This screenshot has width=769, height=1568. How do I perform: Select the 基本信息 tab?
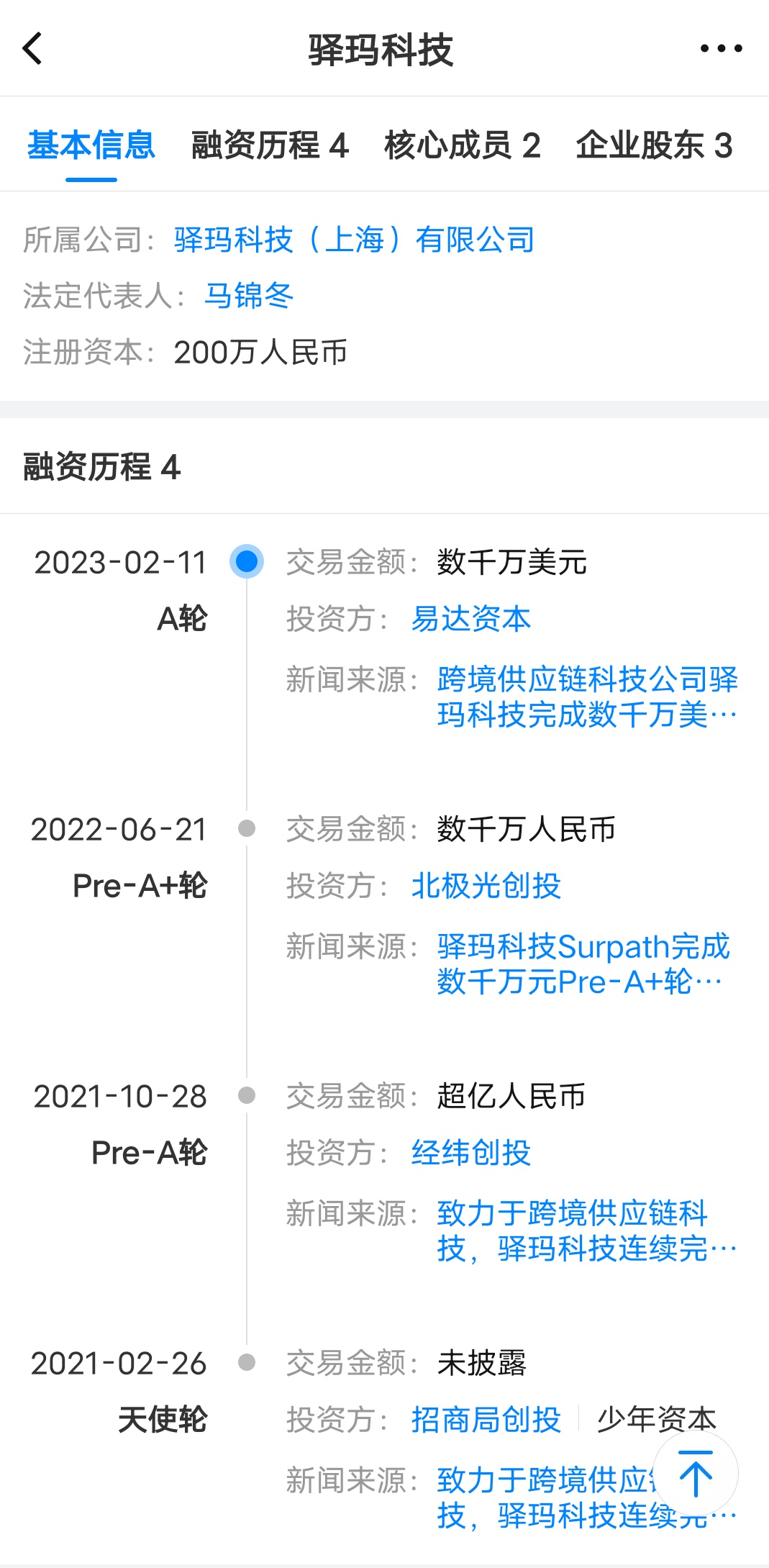point(91,145)
